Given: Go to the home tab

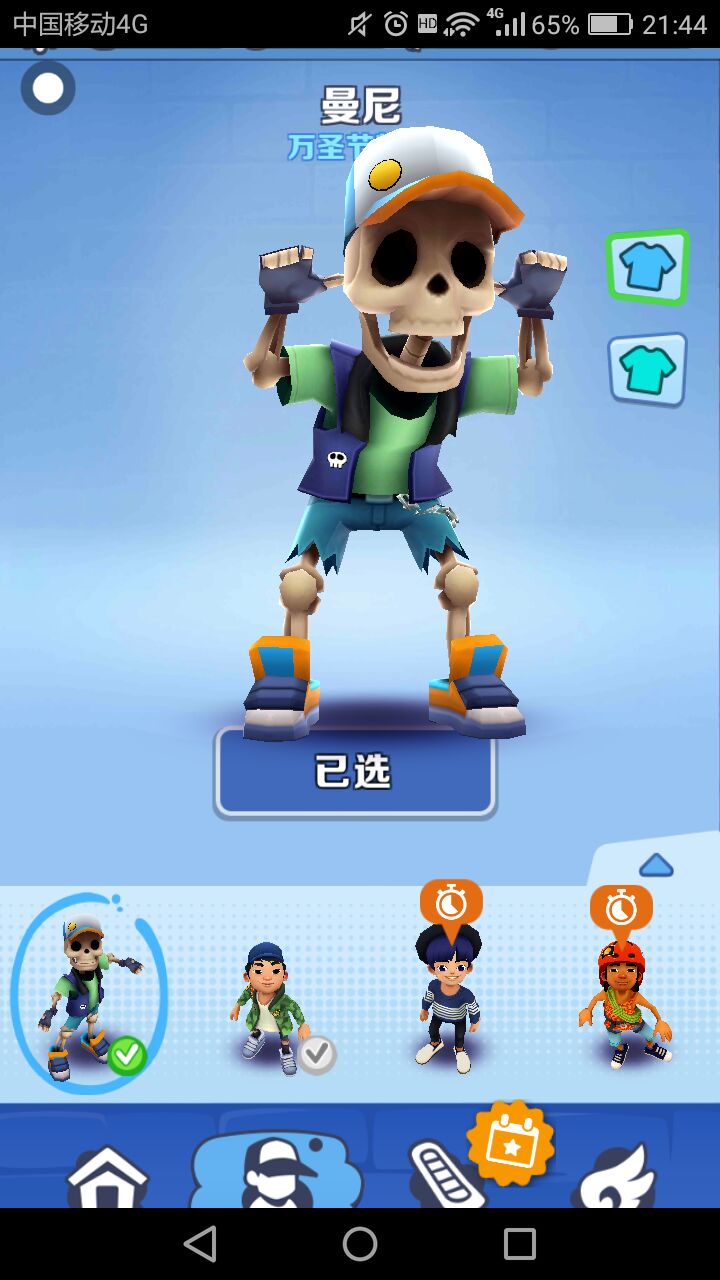Looking at the screenshot, I should coord(108,1176).
